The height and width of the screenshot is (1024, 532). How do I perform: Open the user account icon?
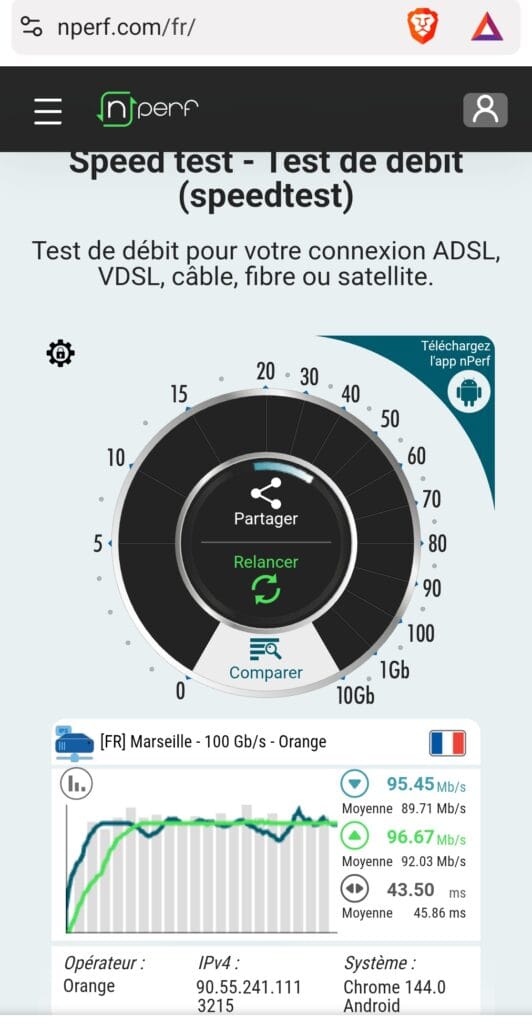click(x=485, y=110)
